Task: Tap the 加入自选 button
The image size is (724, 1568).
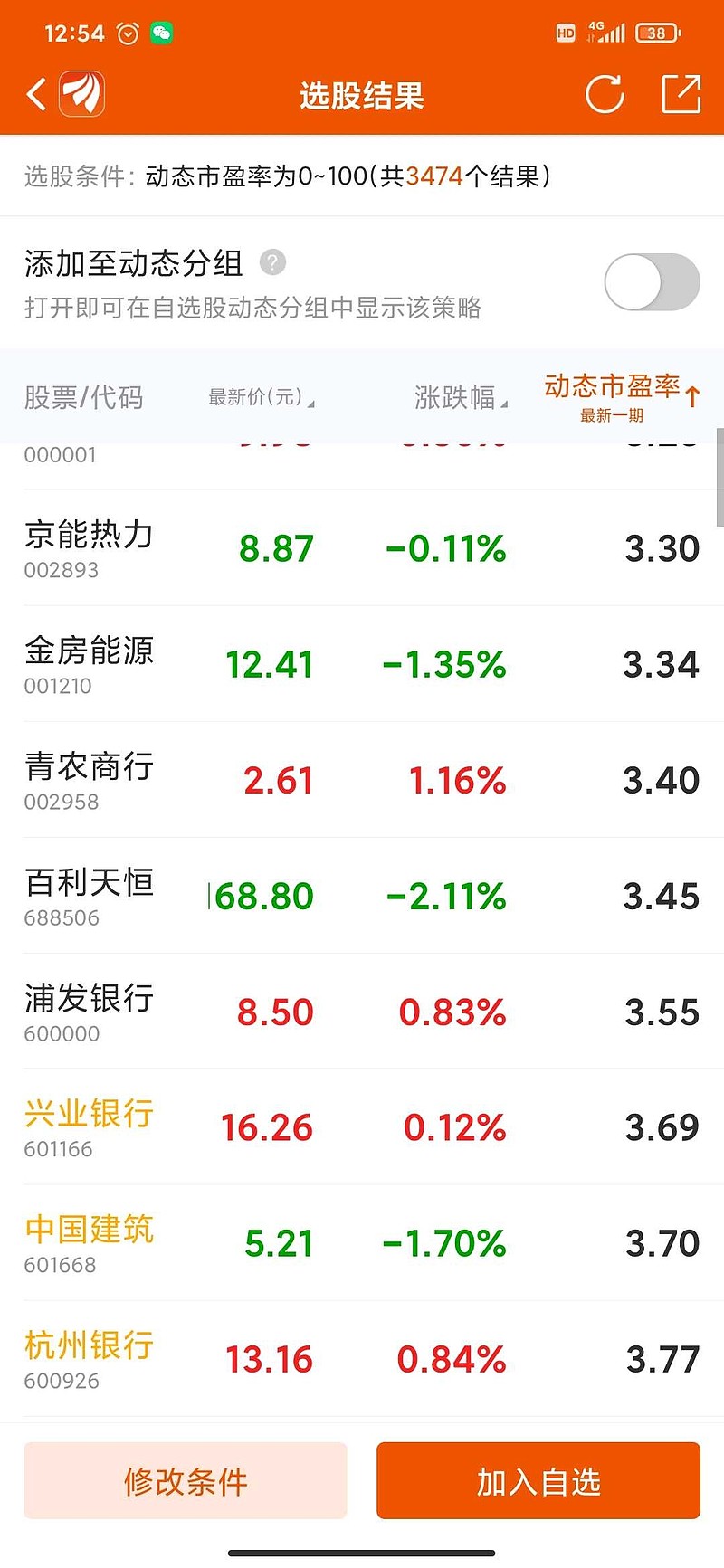Action: 538,1481
